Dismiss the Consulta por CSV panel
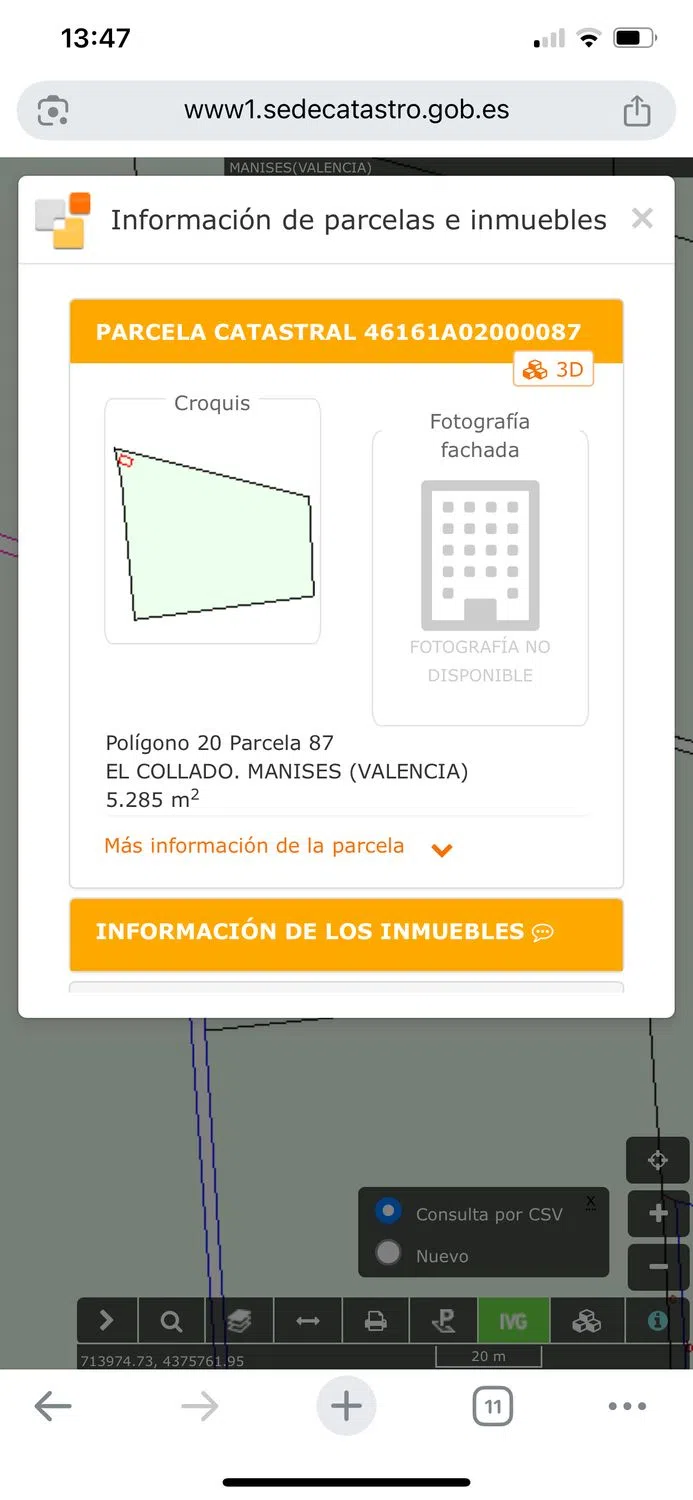 point(590,1201)
